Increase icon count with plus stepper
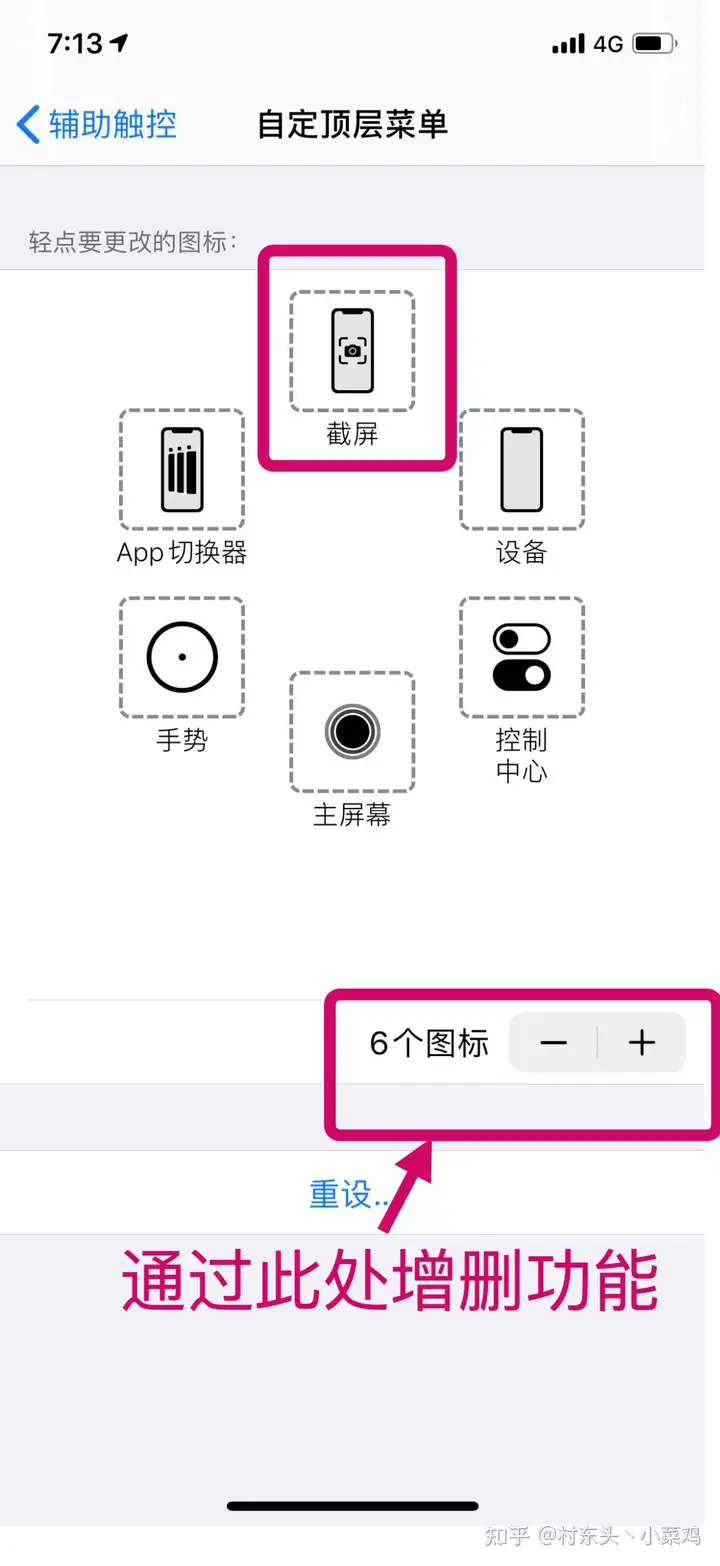The height and width of the screenshot is (1566, 720). (x=642, y=1043)
